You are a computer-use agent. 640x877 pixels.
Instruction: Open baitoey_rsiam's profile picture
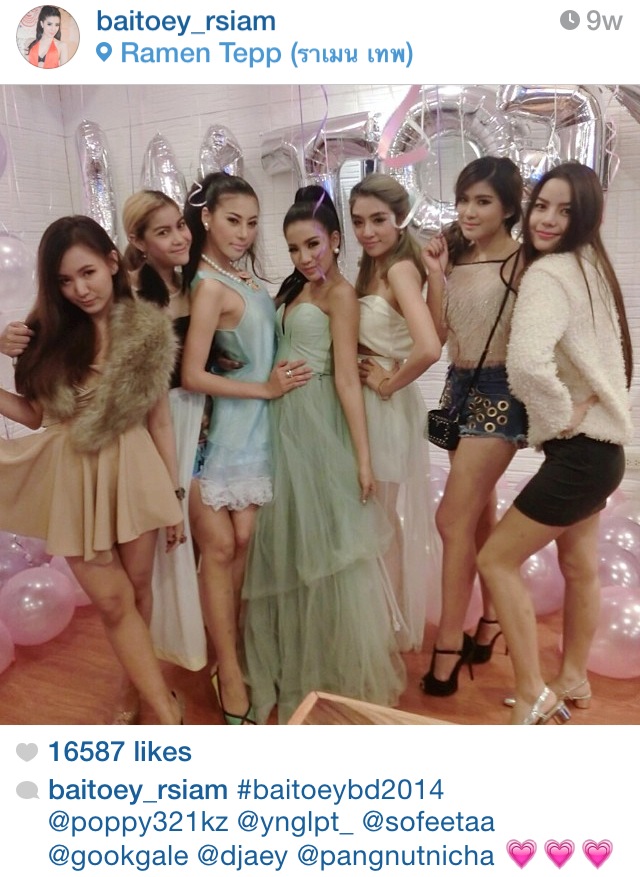47,37
